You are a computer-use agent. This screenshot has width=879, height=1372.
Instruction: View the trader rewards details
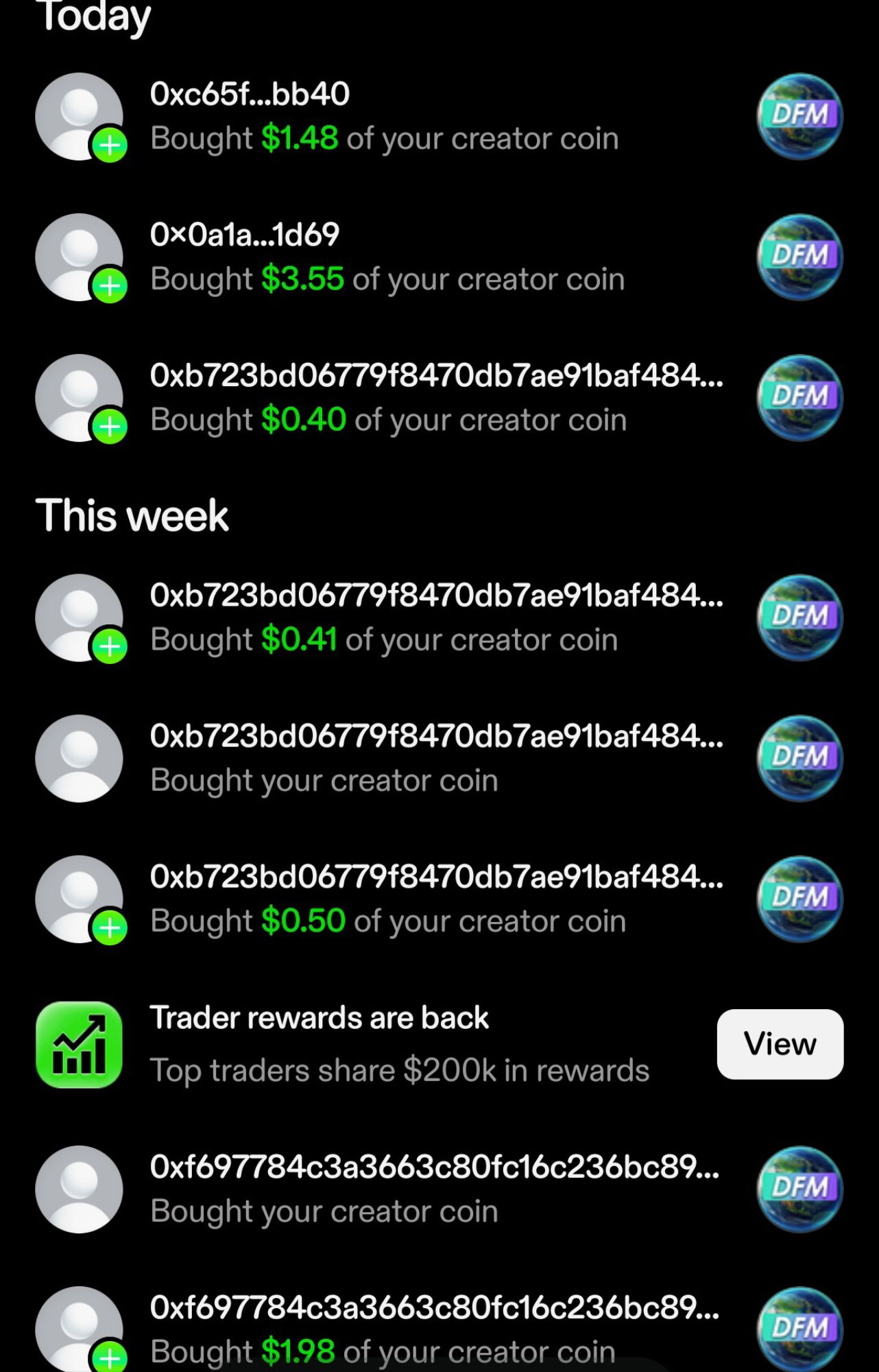coord(780,1043)
